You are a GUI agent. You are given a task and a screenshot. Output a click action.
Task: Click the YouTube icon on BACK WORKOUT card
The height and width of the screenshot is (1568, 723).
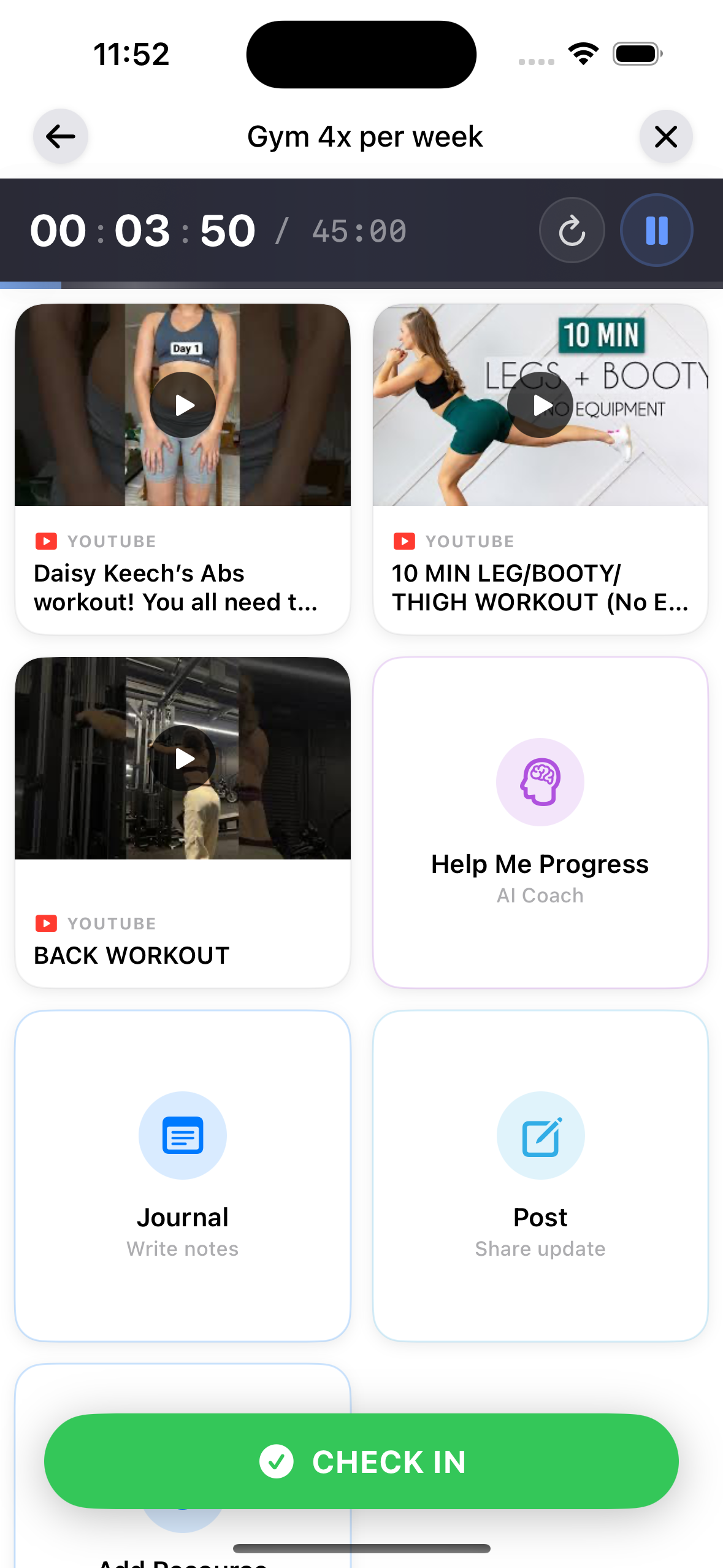click(45, 924)
